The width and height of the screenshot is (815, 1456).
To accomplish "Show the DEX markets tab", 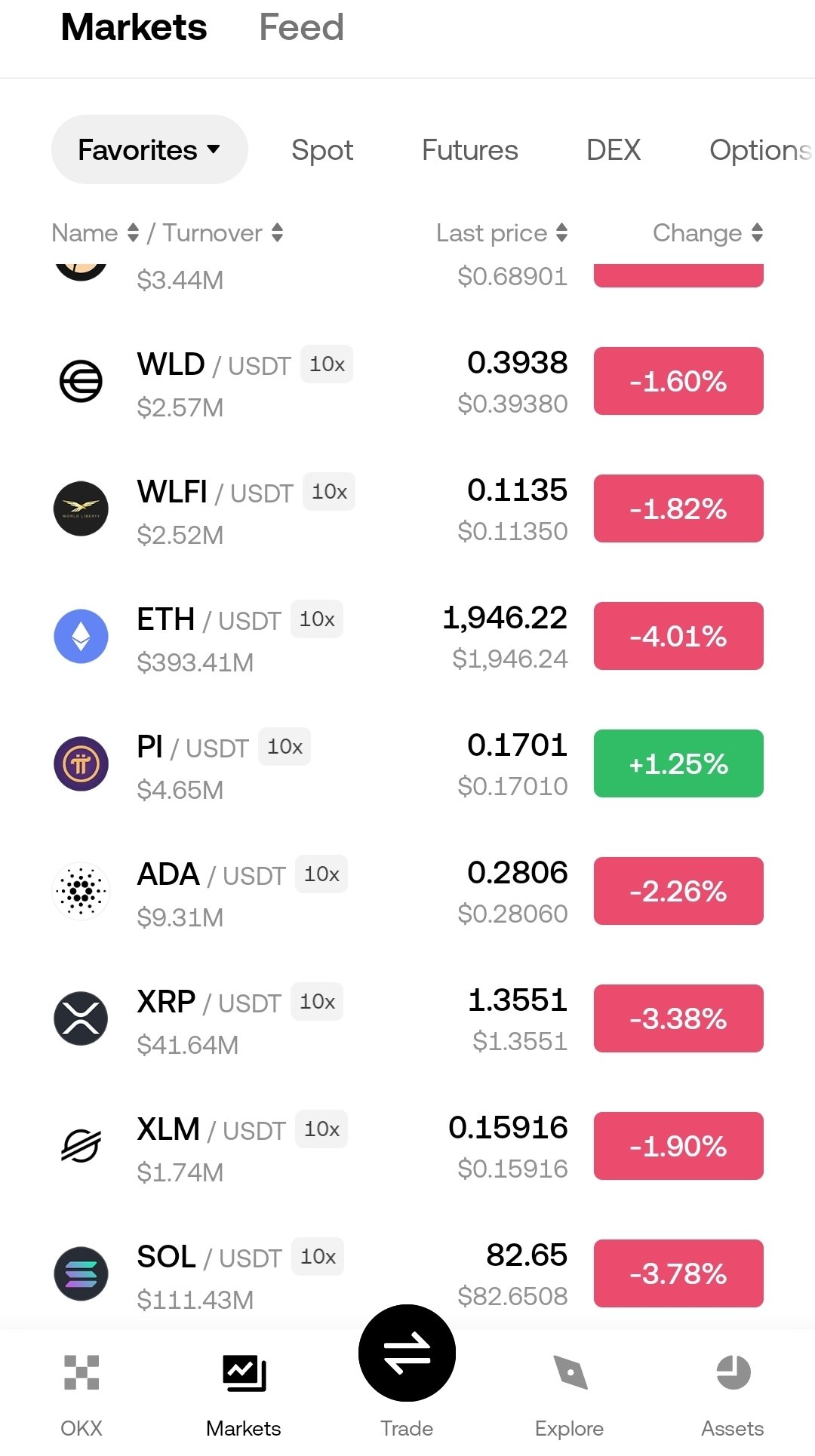I will point(614,150).
